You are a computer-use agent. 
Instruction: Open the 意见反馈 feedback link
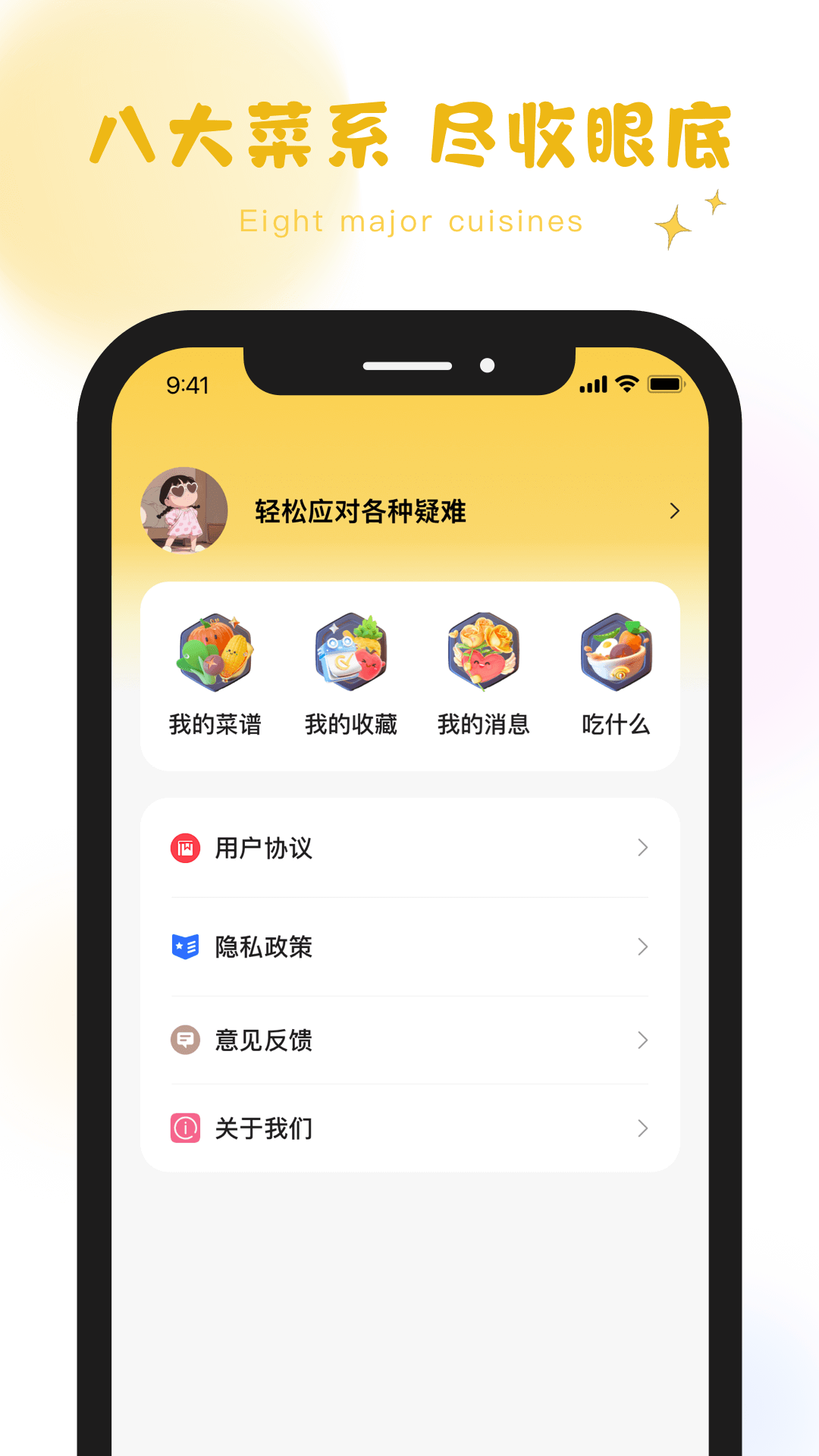point(265,1040)
